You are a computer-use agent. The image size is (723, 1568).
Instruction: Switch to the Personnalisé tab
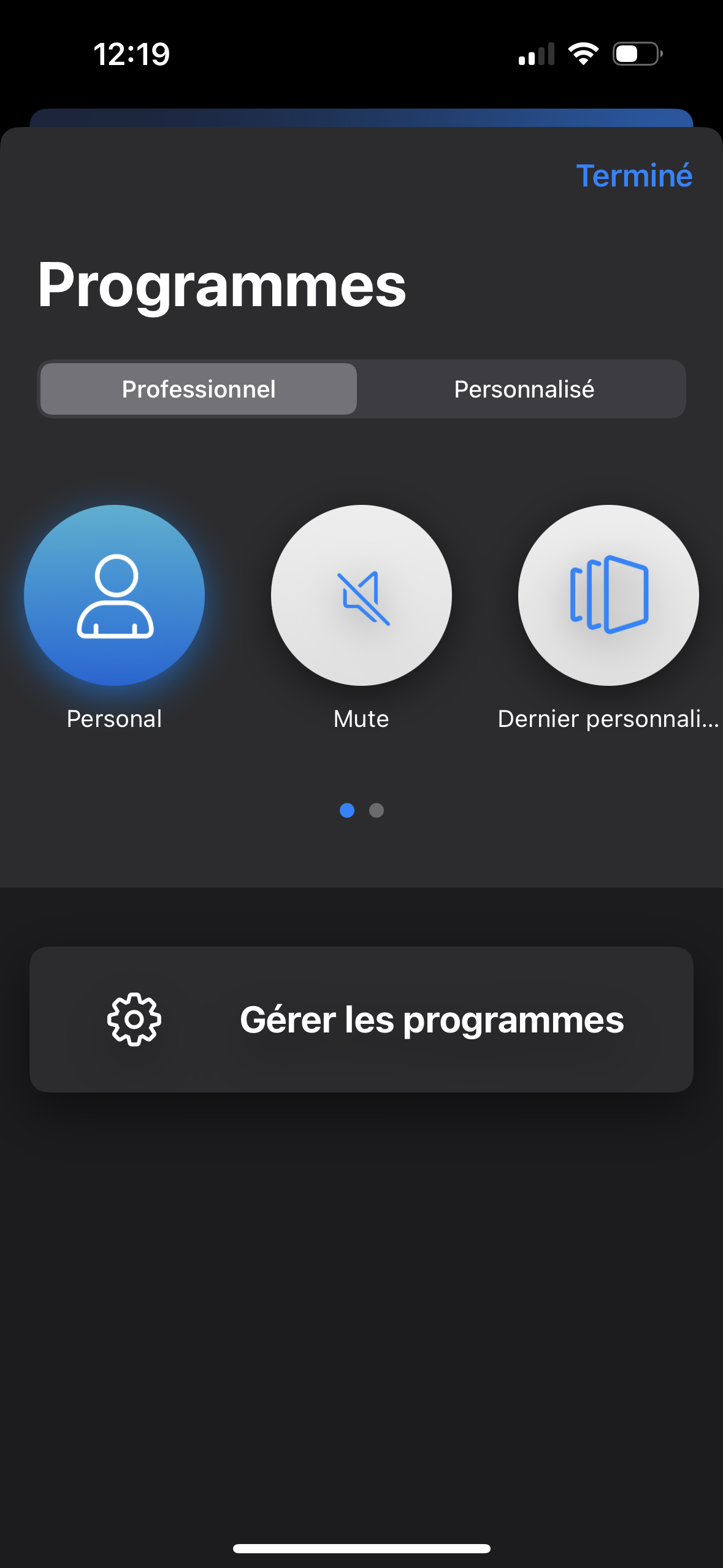[524, 390]
